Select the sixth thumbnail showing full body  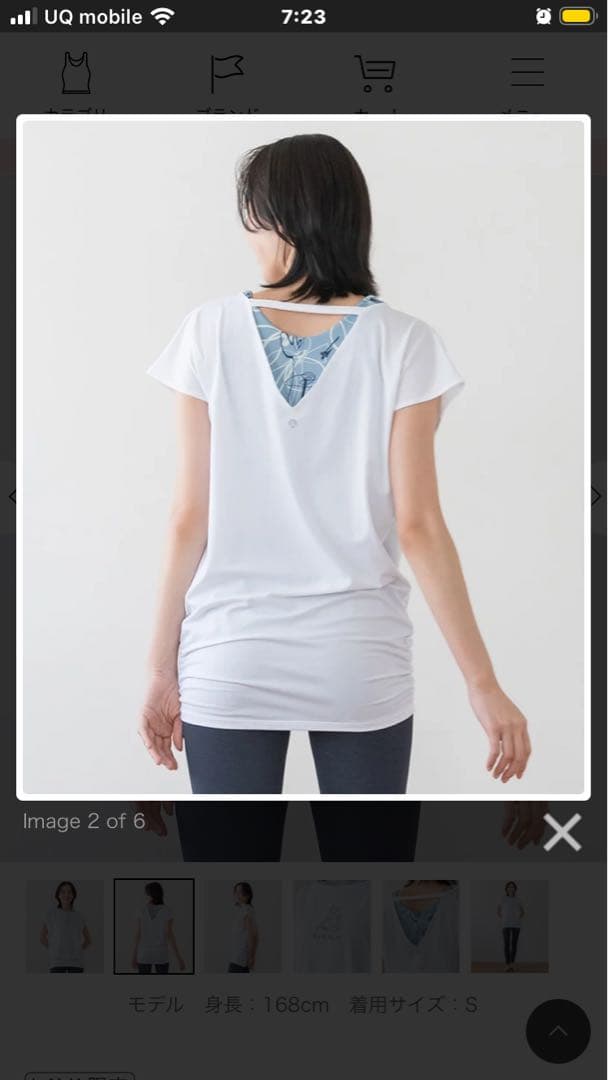point(510,926)
